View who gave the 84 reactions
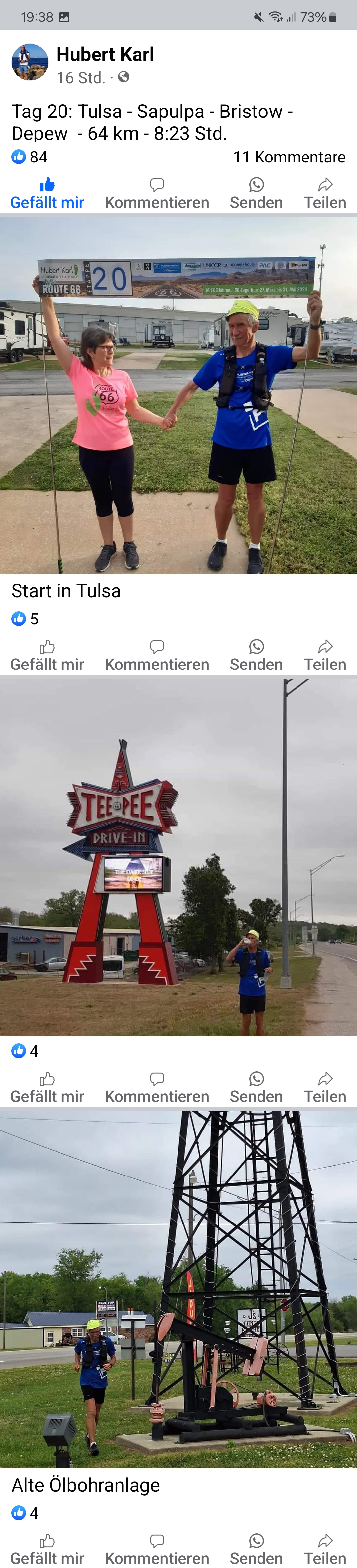This screenshot has height=1568, width=357. [30, 157]
